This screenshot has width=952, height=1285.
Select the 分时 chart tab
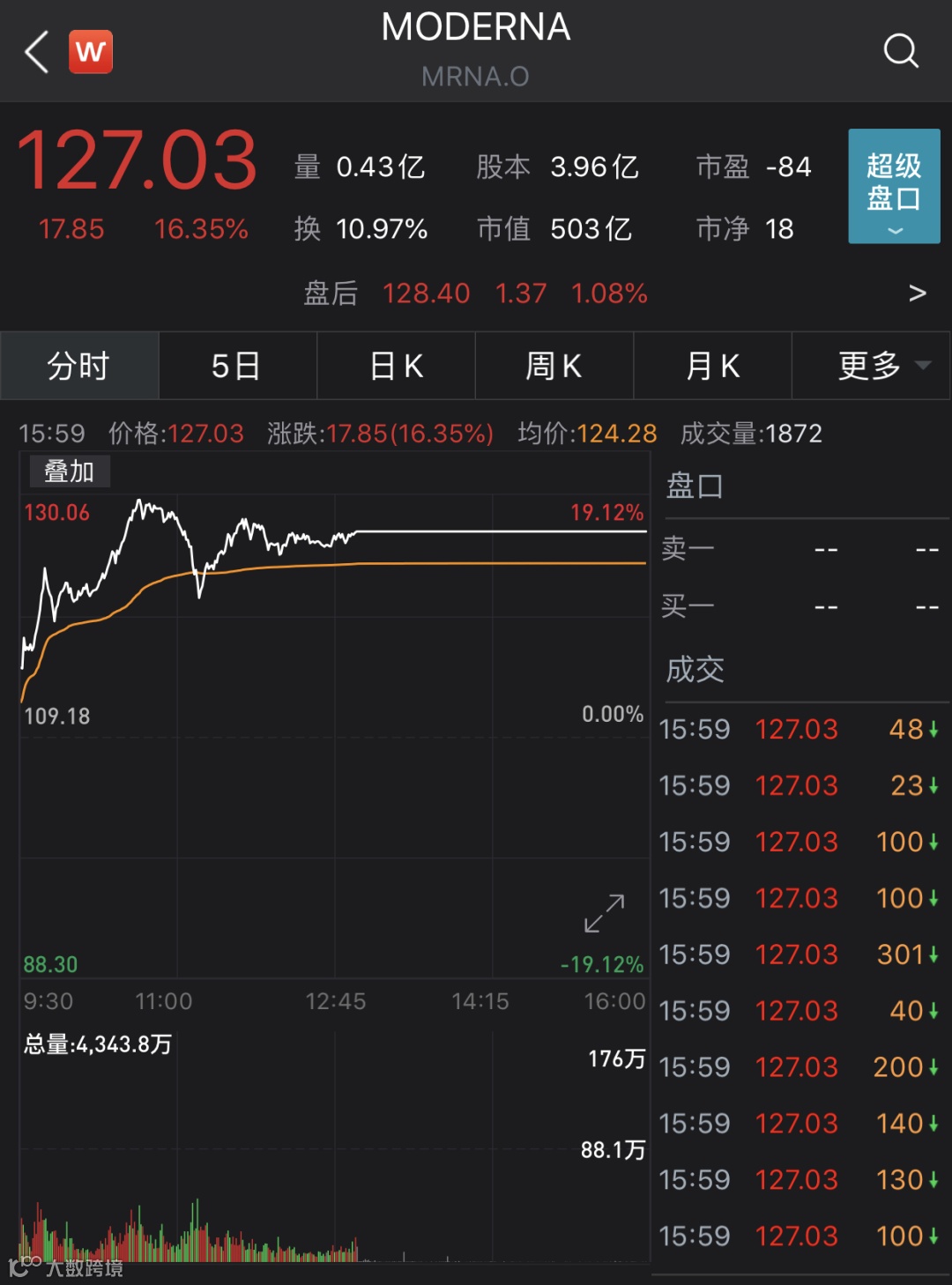(79, 366)
